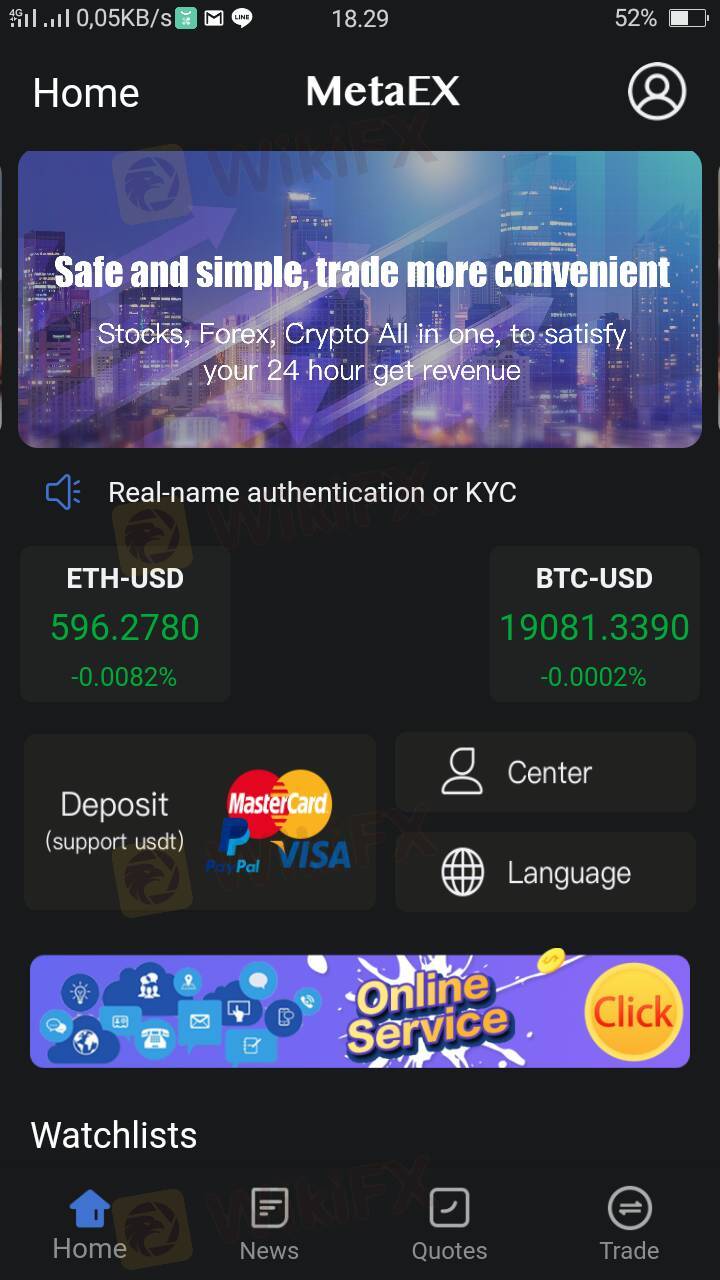Open the user profile icon
This screenshot has width=720, height=1280.
[x=657, y=92]
